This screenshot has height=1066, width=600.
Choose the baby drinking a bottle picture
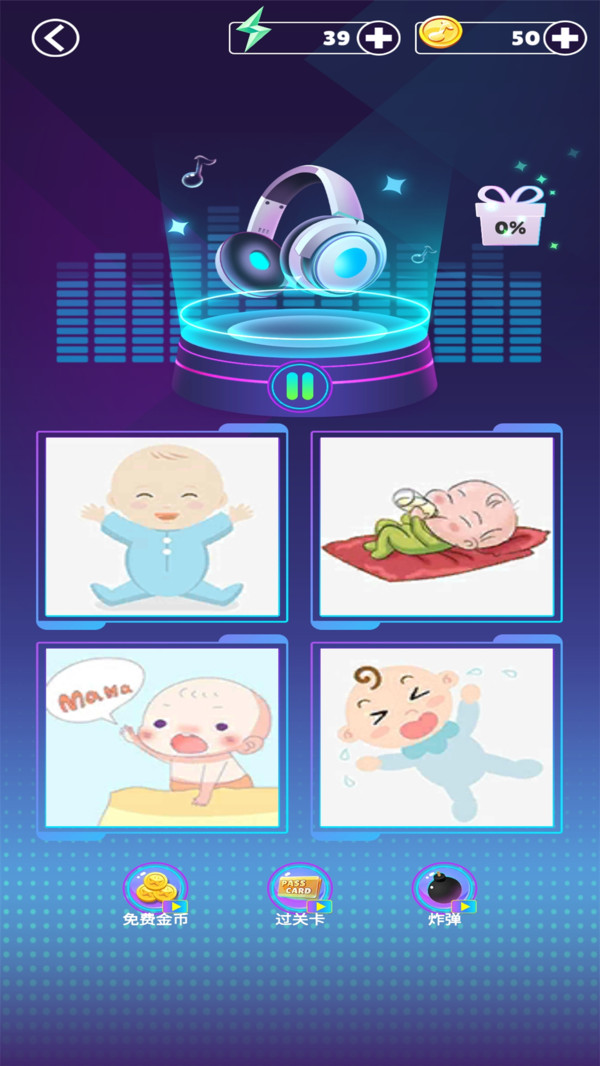[x=436, y=526]
